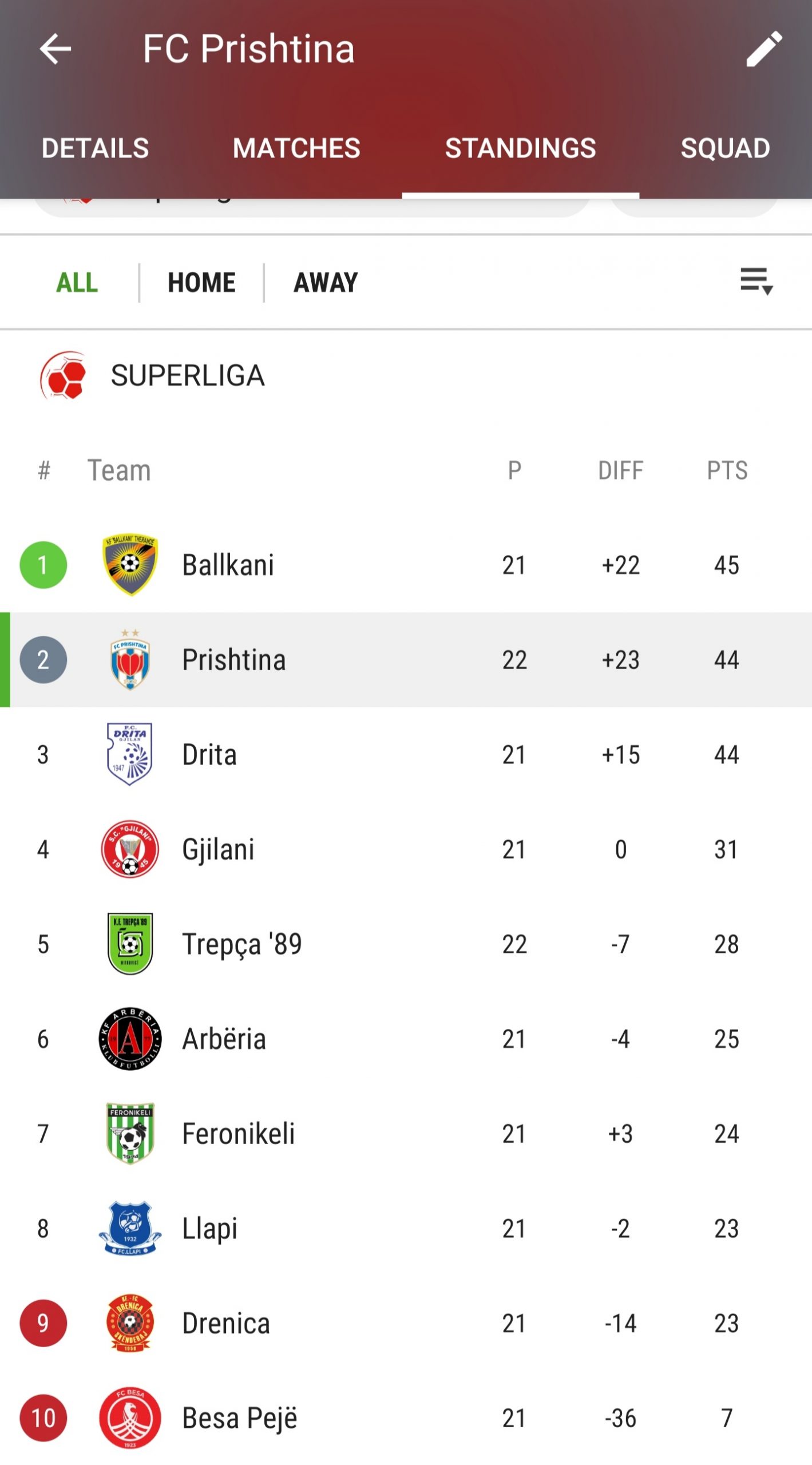Open the Prishtina team row

[233, 660]
